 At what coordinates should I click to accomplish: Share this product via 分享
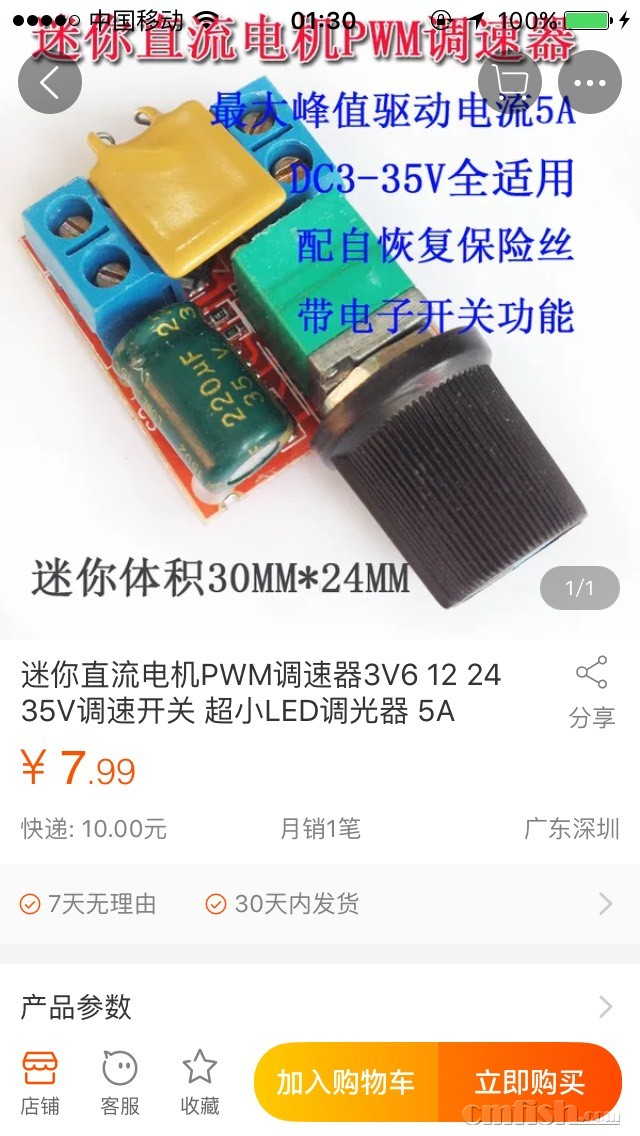[591, 691]
